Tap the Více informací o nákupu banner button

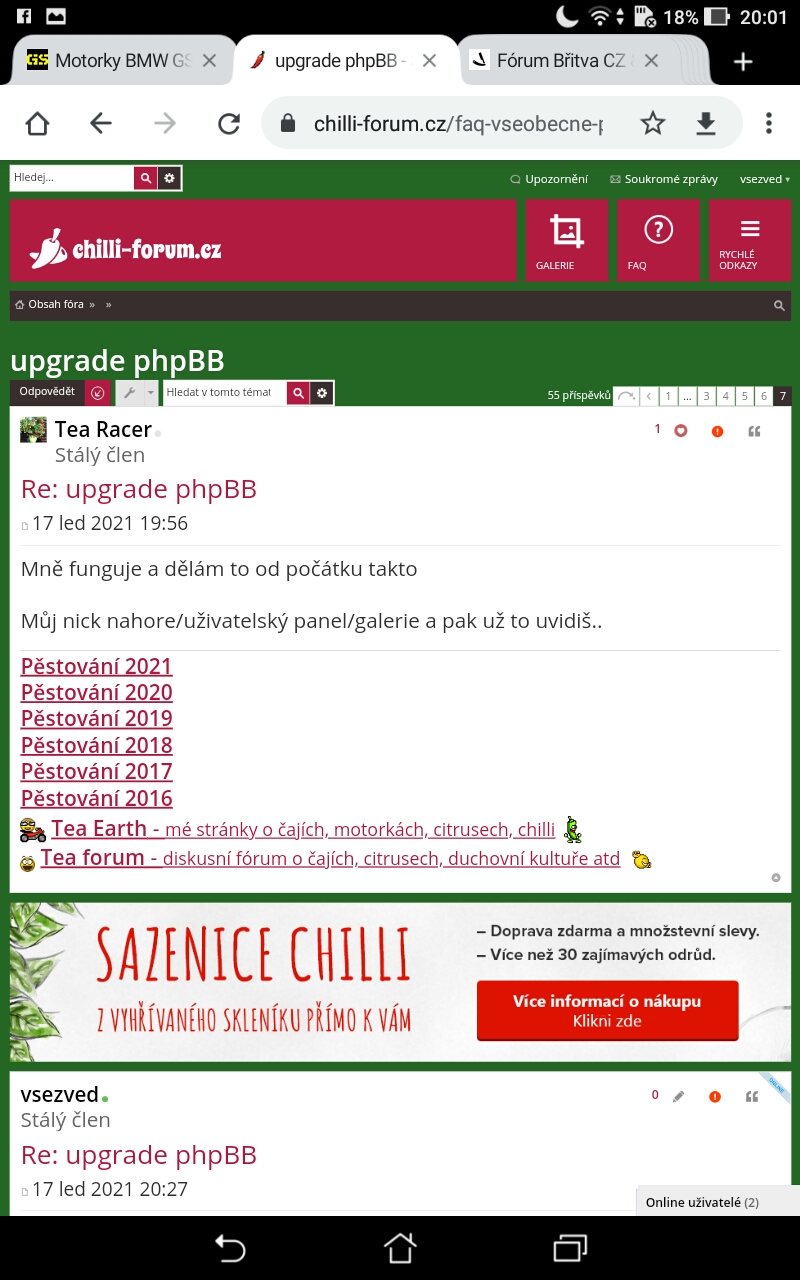607,1010
